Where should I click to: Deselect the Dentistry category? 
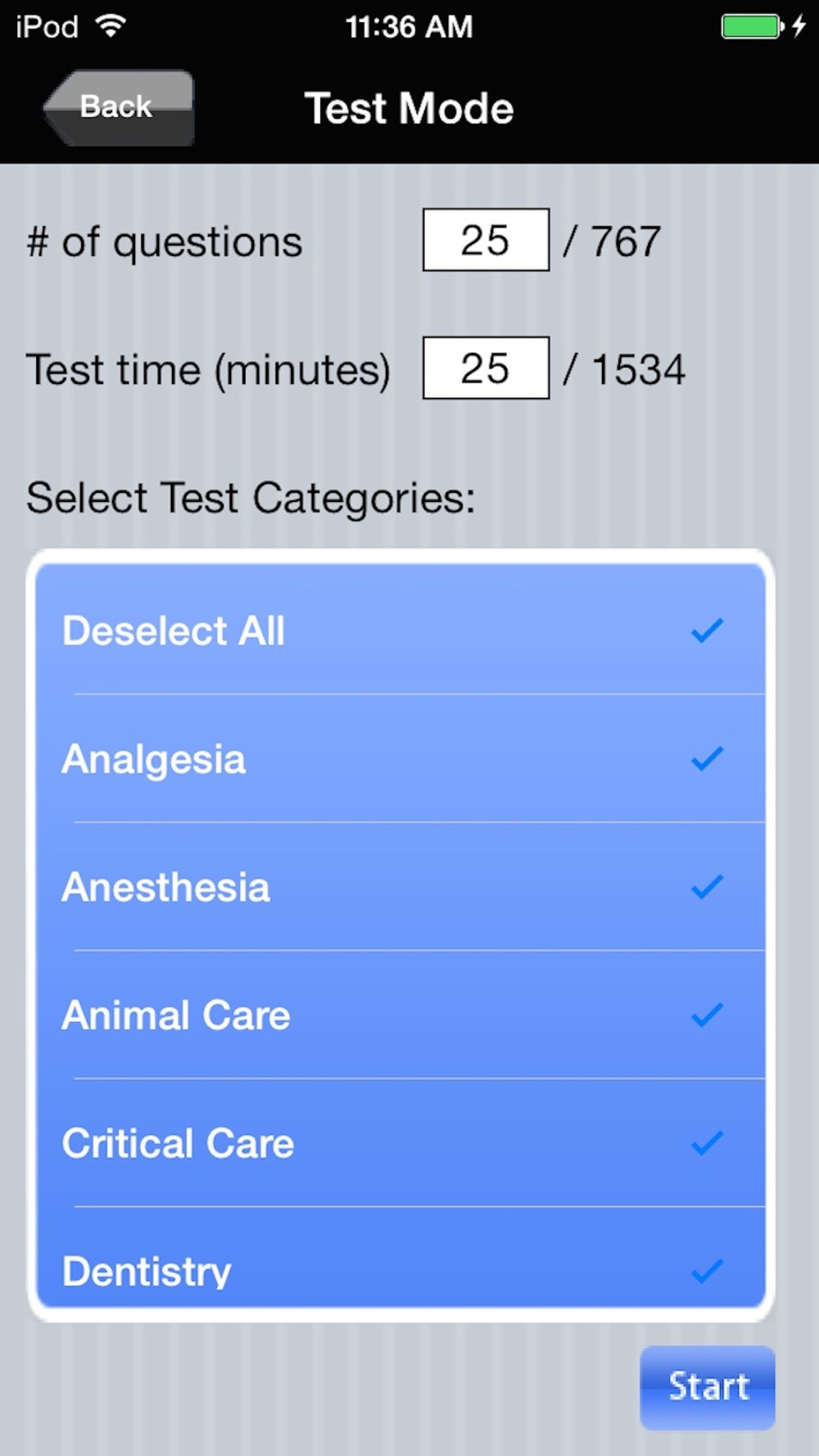pos(400,1257)
